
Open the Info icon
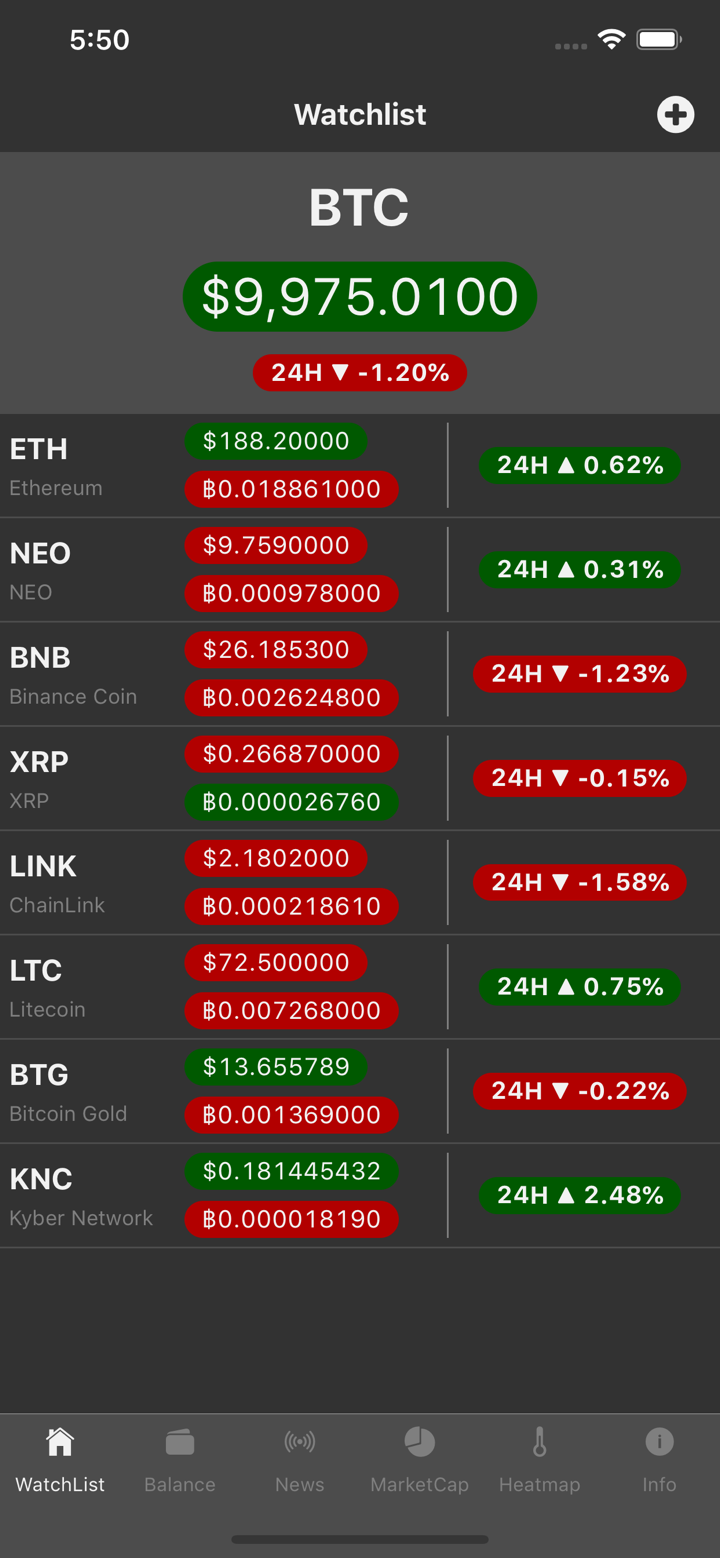pyautogui.click(x=659, y=1441)
